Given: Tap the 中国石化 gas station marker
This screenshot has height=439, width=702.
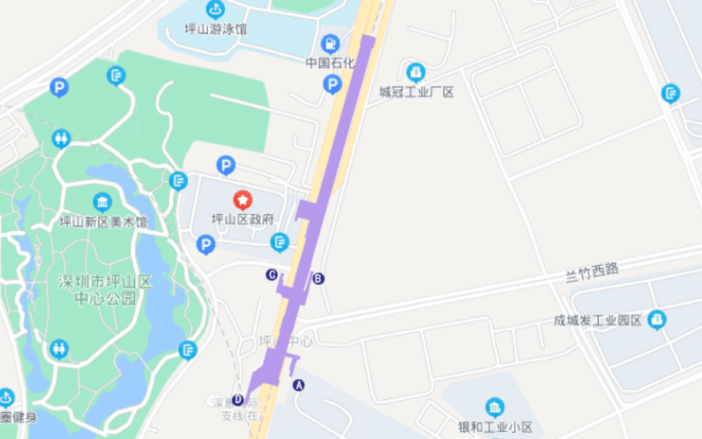Looking at the screenshot, I should pos(330,44).
